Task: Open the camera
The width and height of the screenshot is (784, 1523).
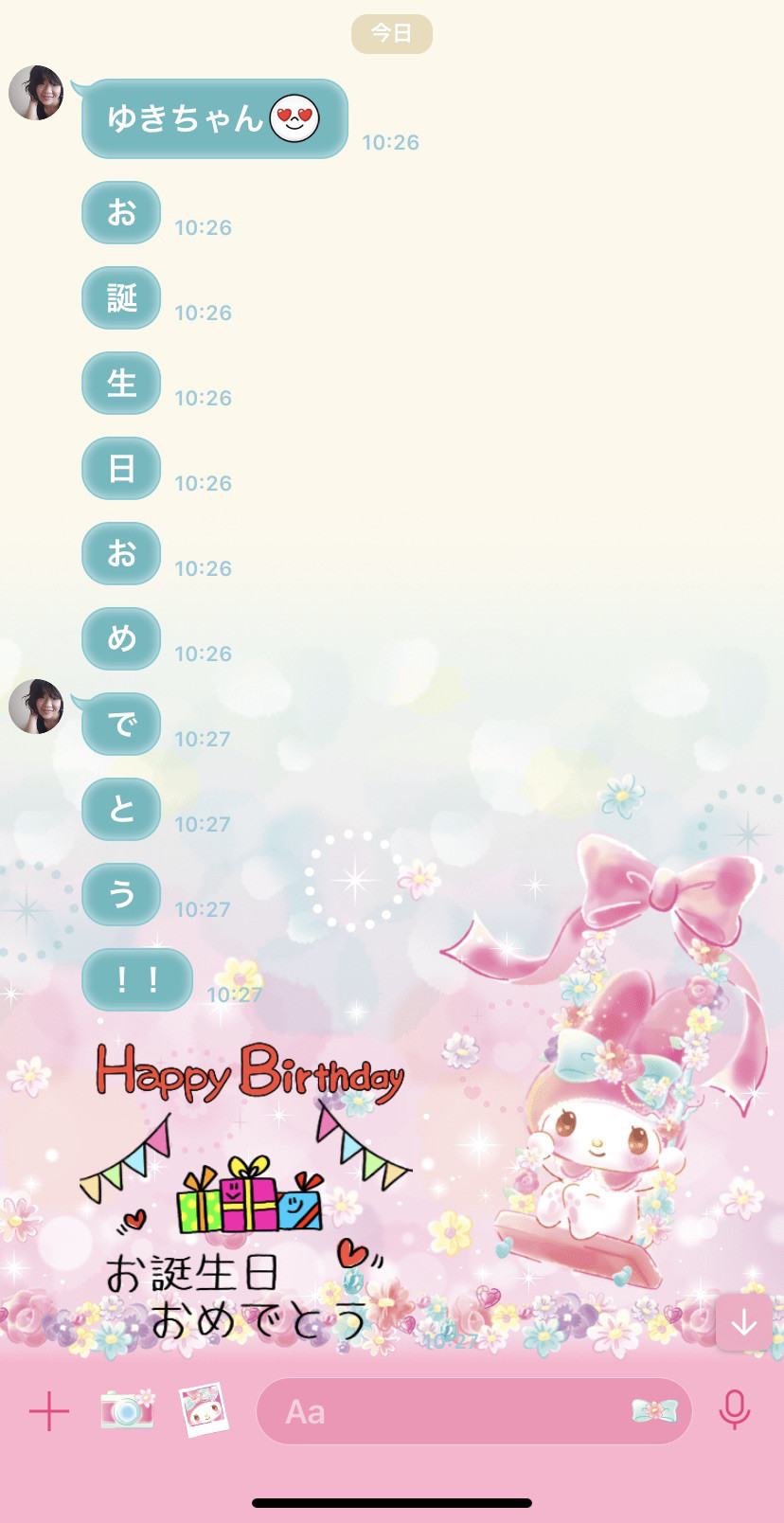Action: click(127, 1411)
